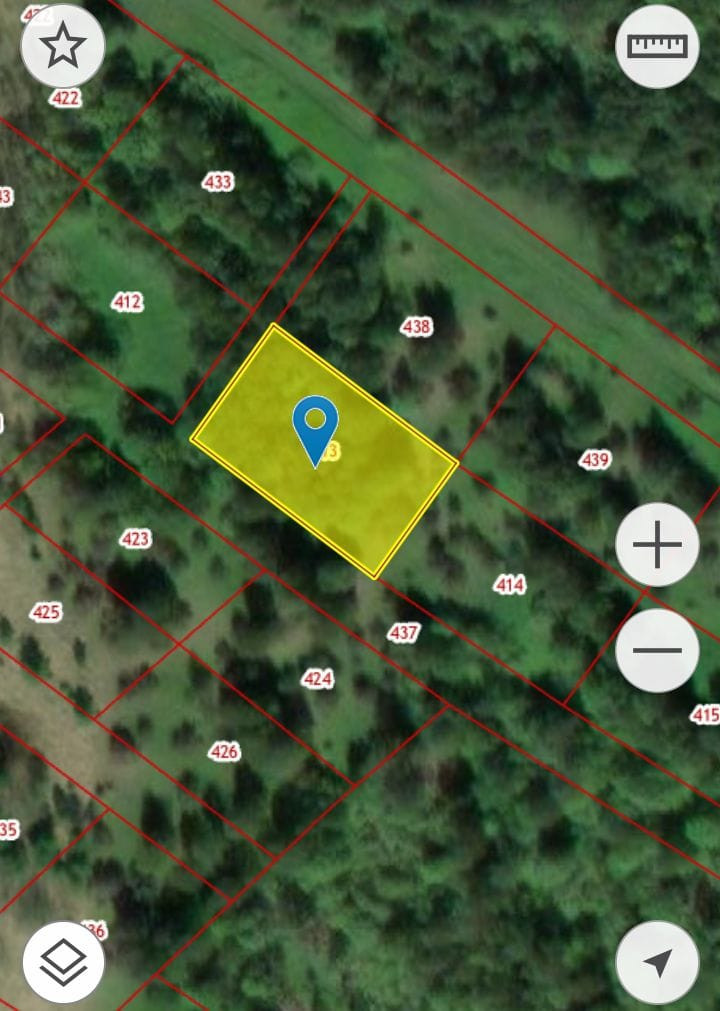Tap the blue pin on highlighted parcel

coord(315,427)
